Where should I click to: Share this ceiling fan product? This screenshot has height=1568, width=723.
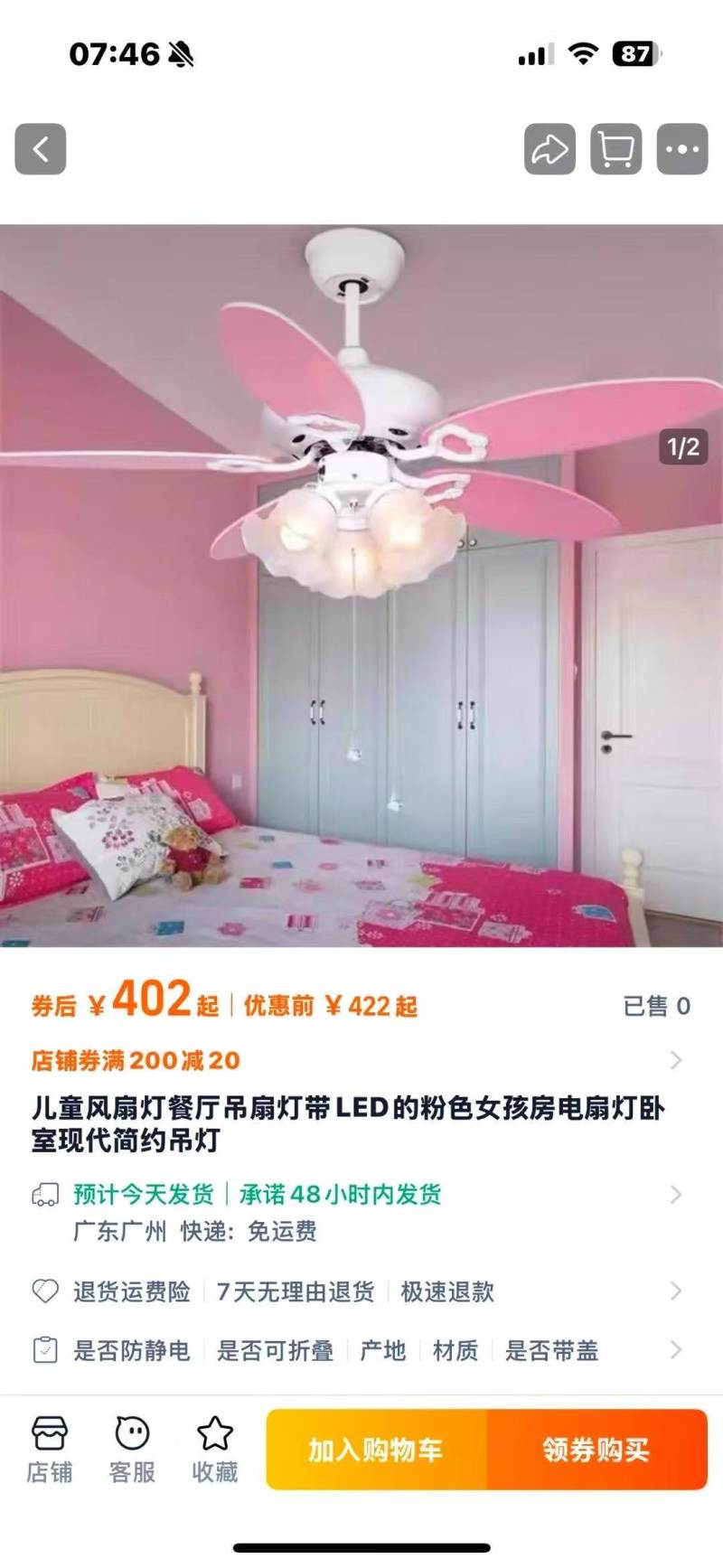(549, 149)
